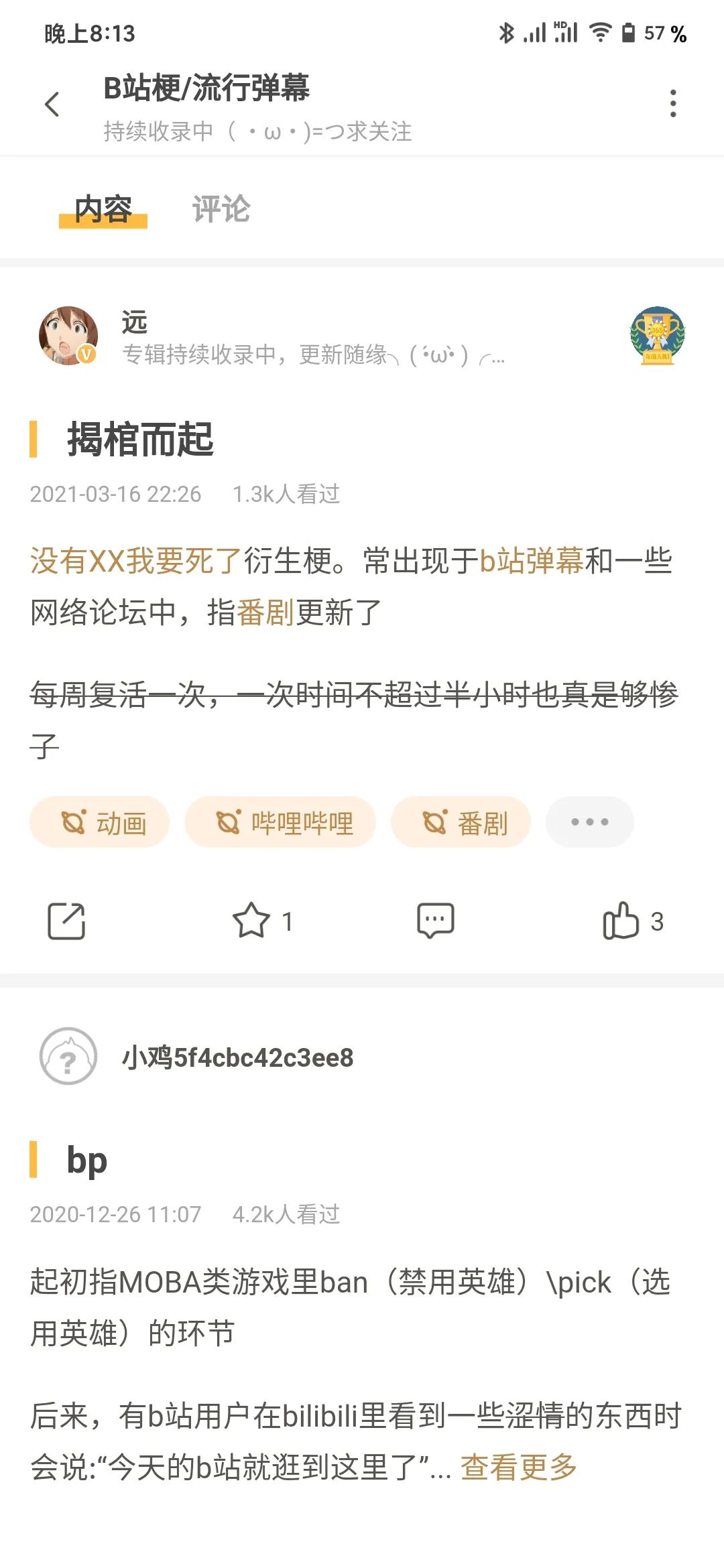Open the 揭棺而起 entry title
This screenshot has height=1568, width=724.
tap(140, 440)
